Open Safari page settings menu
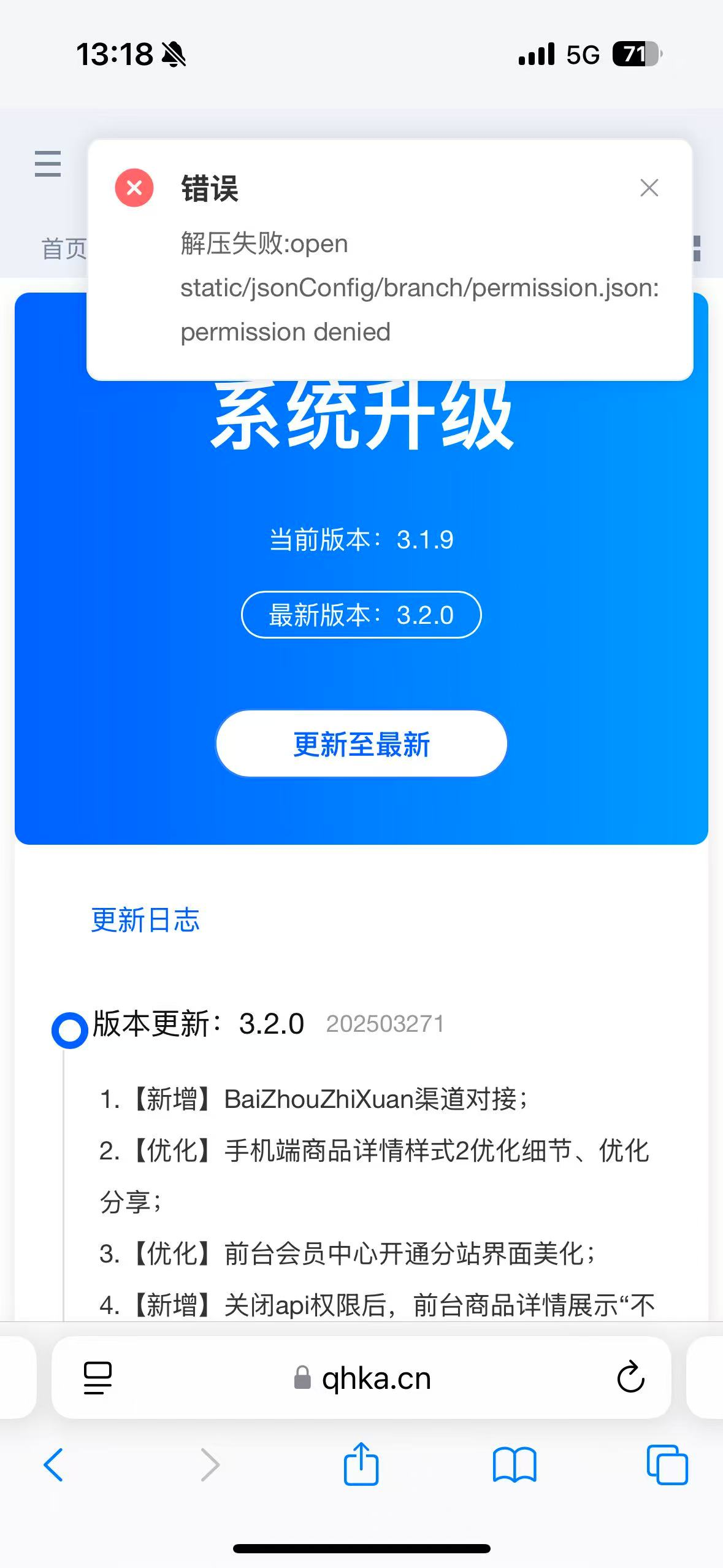This screenshot has height=1568, width=723. tap(98, 1378)
